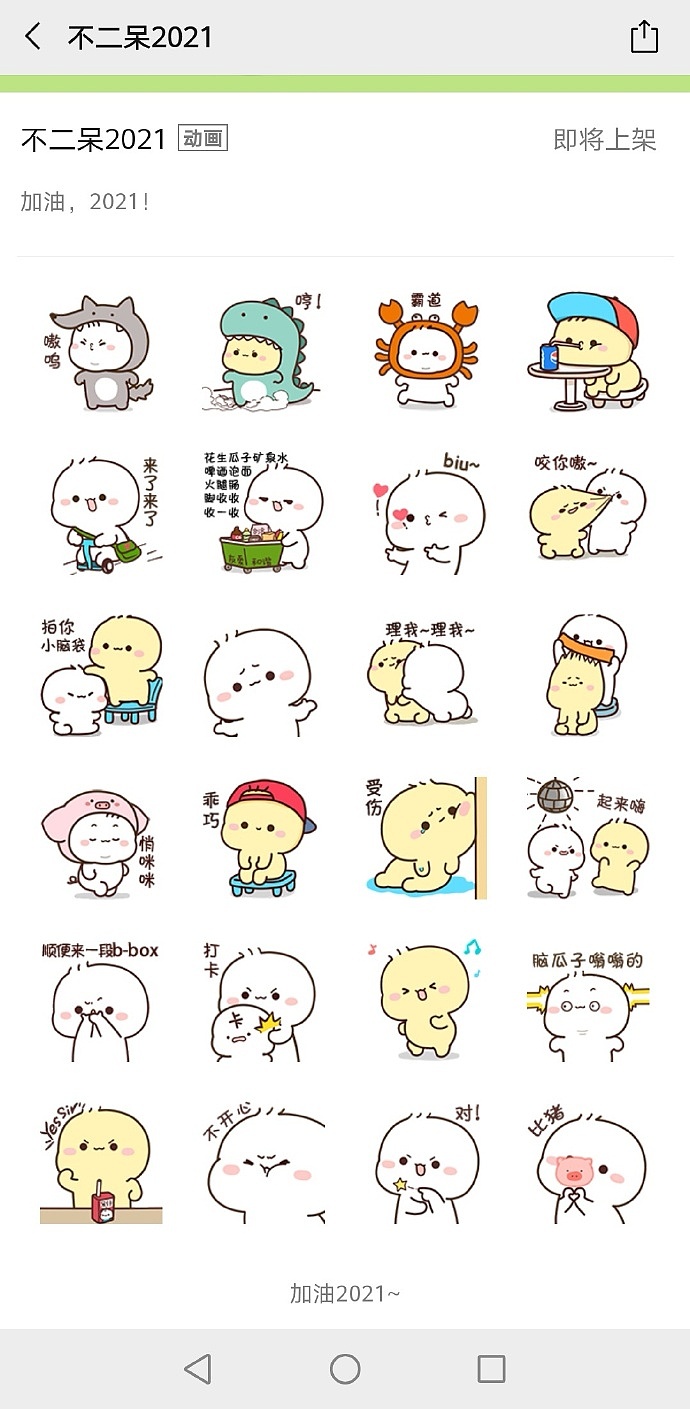Open the pig hat 悄咪咪 sticker

point(101,838)
